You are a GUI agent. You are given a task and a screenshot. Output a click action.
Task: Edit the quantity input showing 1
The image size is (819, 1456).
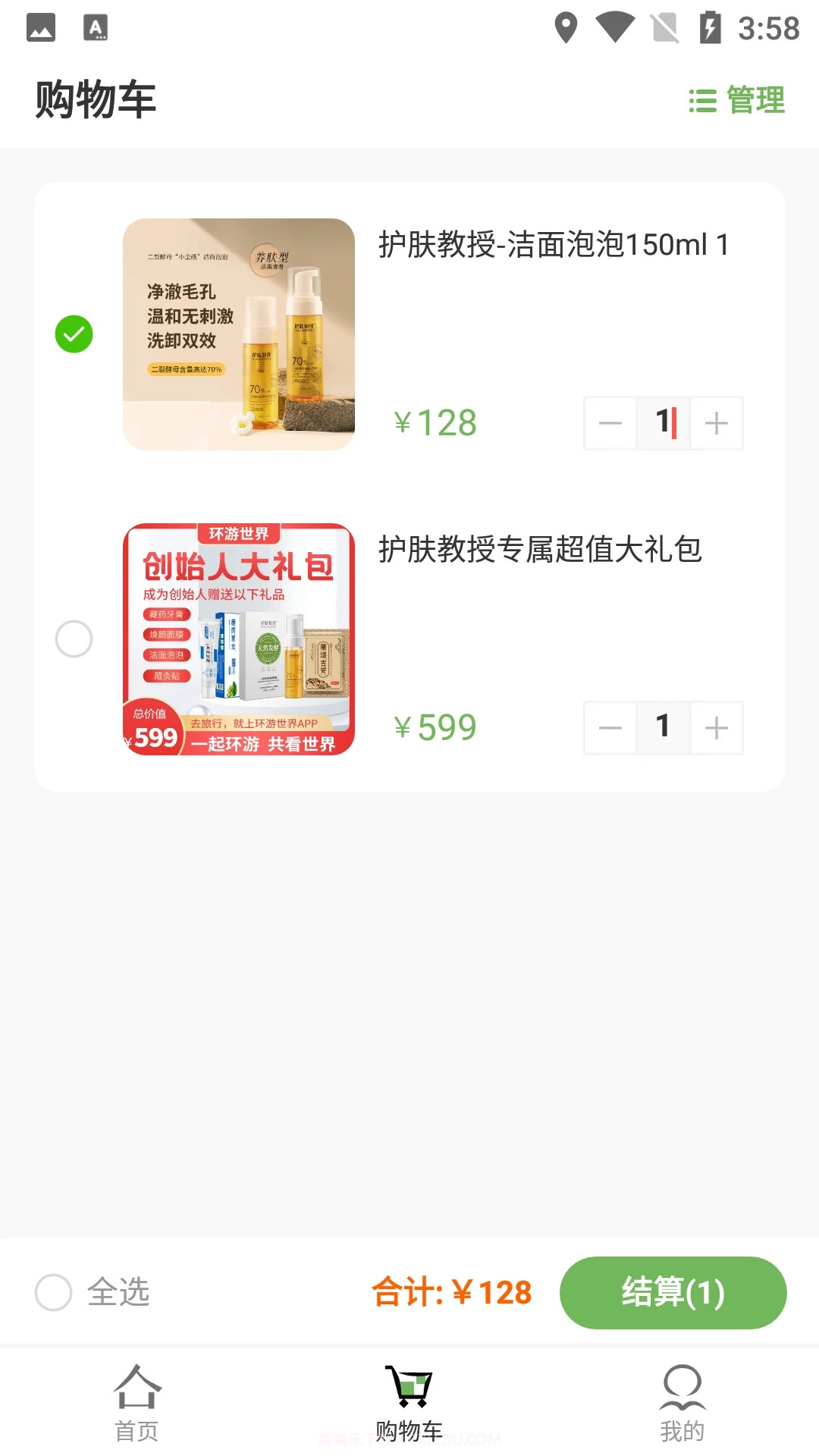(x=663, y=423)
